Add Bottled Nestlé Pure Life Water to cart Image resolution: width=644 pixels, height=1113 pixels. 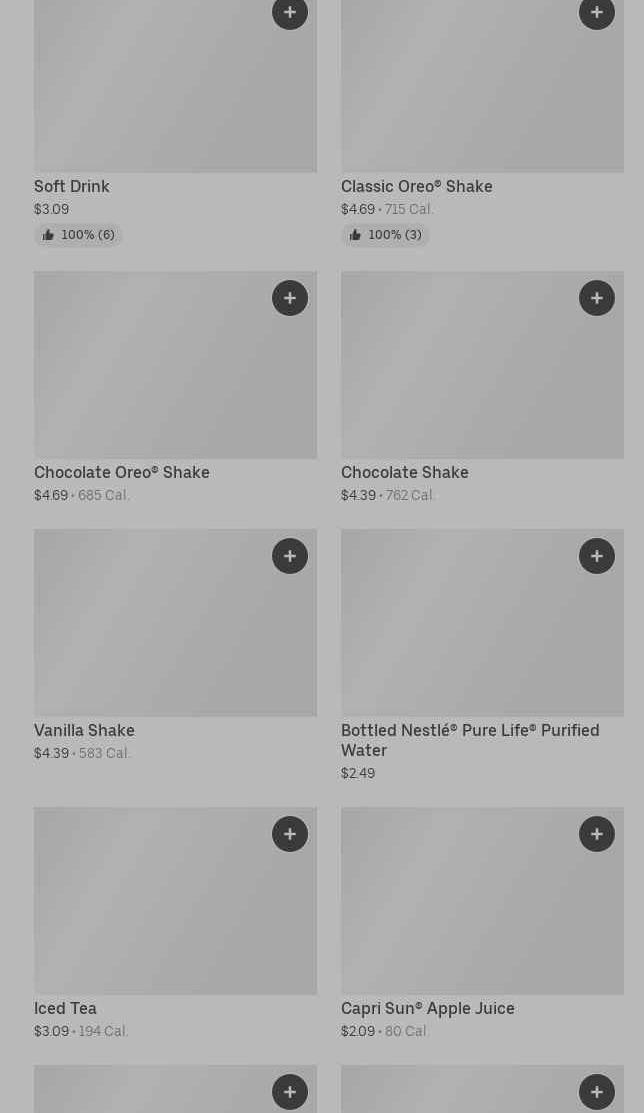[x=597, y=556]
